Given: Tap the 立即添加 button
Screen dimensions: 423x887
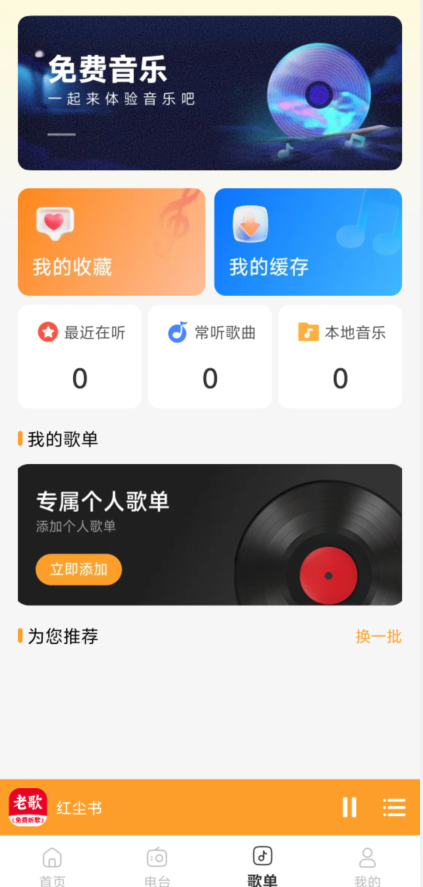Looking at the screenshot, I should pos(79,569).
